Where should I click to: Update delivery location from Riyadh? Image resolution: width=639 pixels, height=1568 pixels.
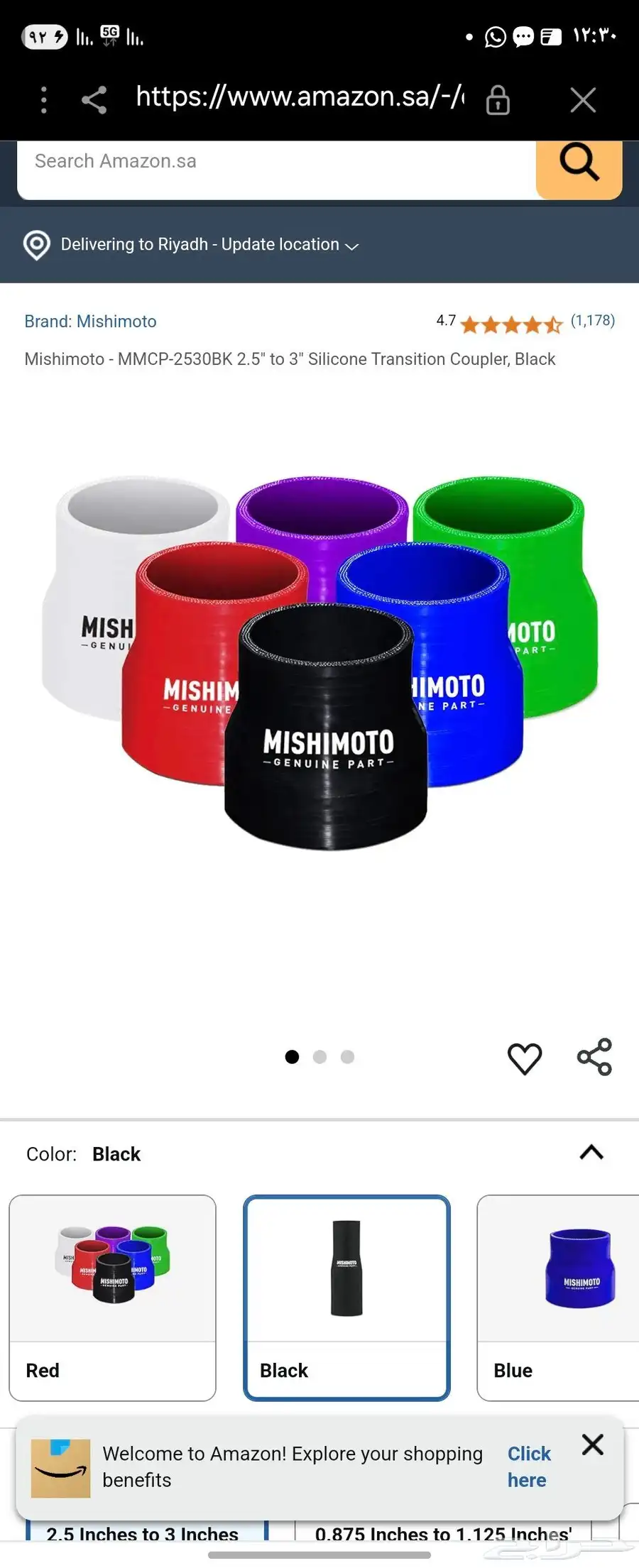(x=209, y=245)
